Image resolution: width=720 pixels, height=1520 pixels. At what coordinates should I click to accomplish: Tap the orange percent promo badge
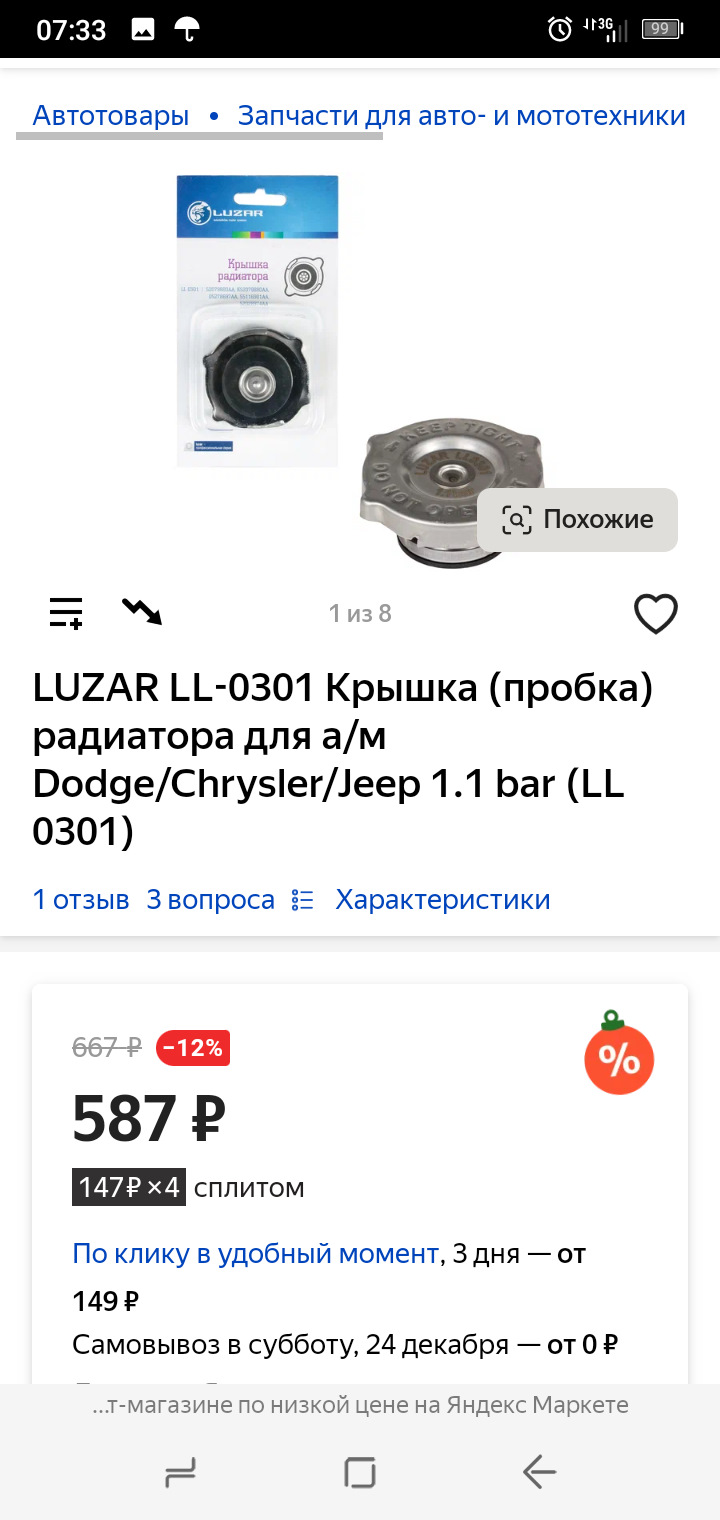coord(619,1058)
